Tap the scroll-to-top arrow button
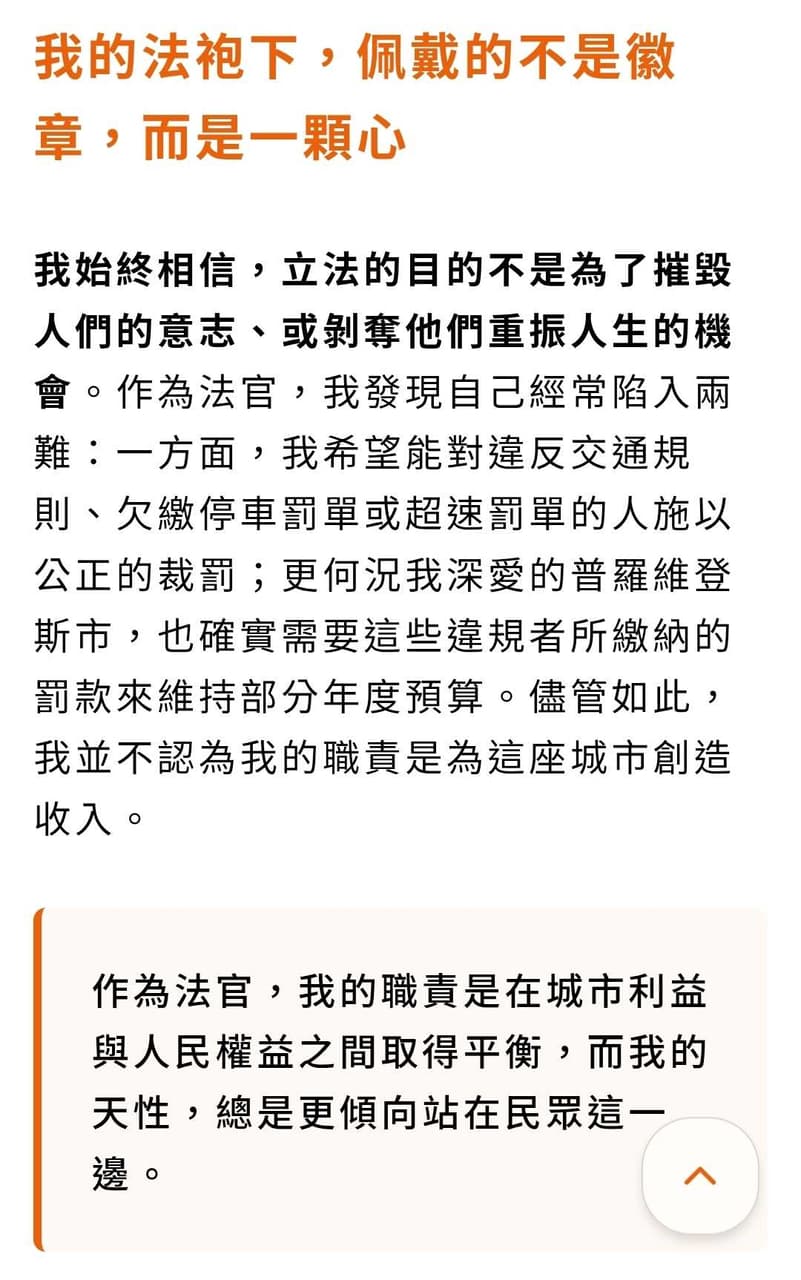 tap(700, 1176)
